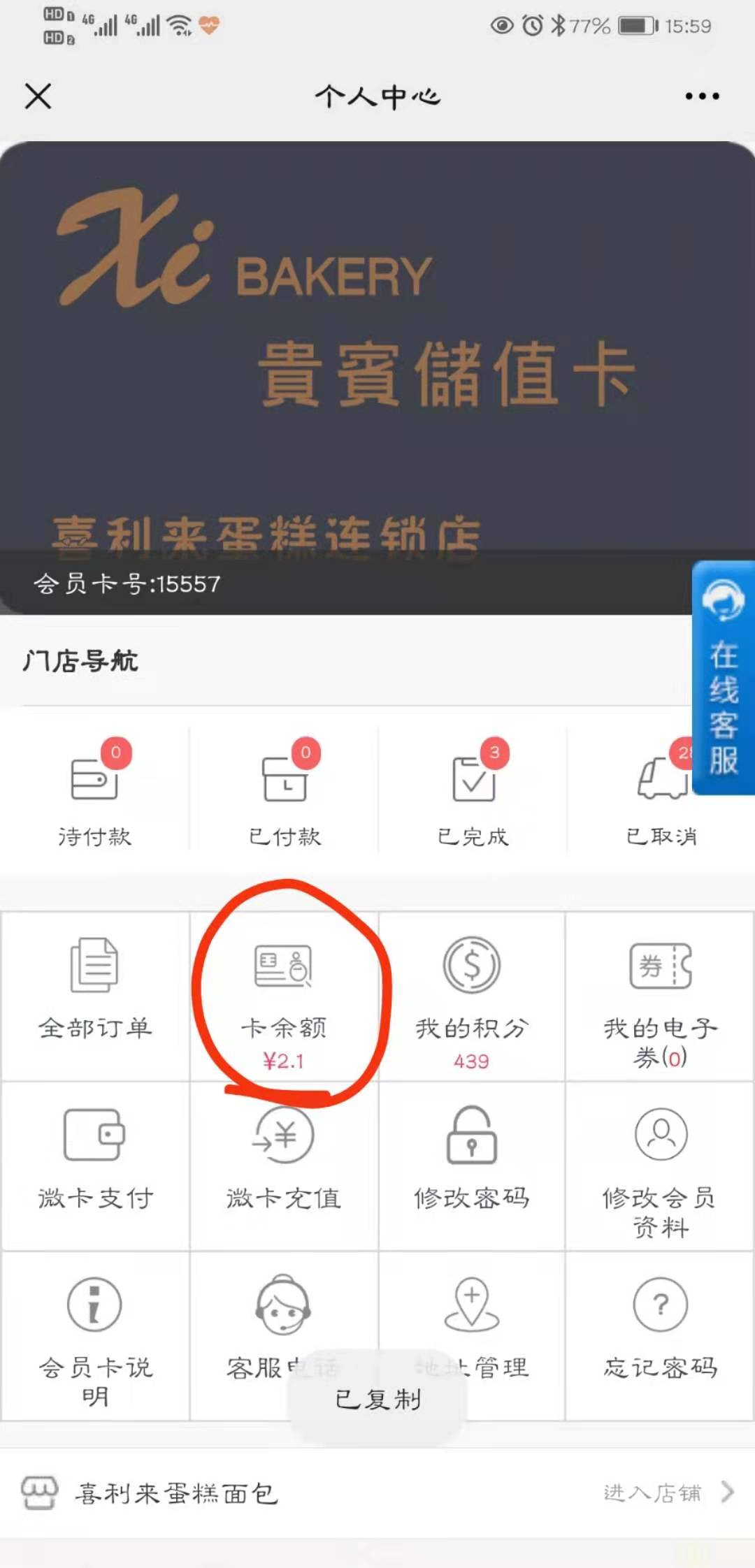755x1568 pixels.
Task: Open 微卡支付
Action: point(95,1166)
